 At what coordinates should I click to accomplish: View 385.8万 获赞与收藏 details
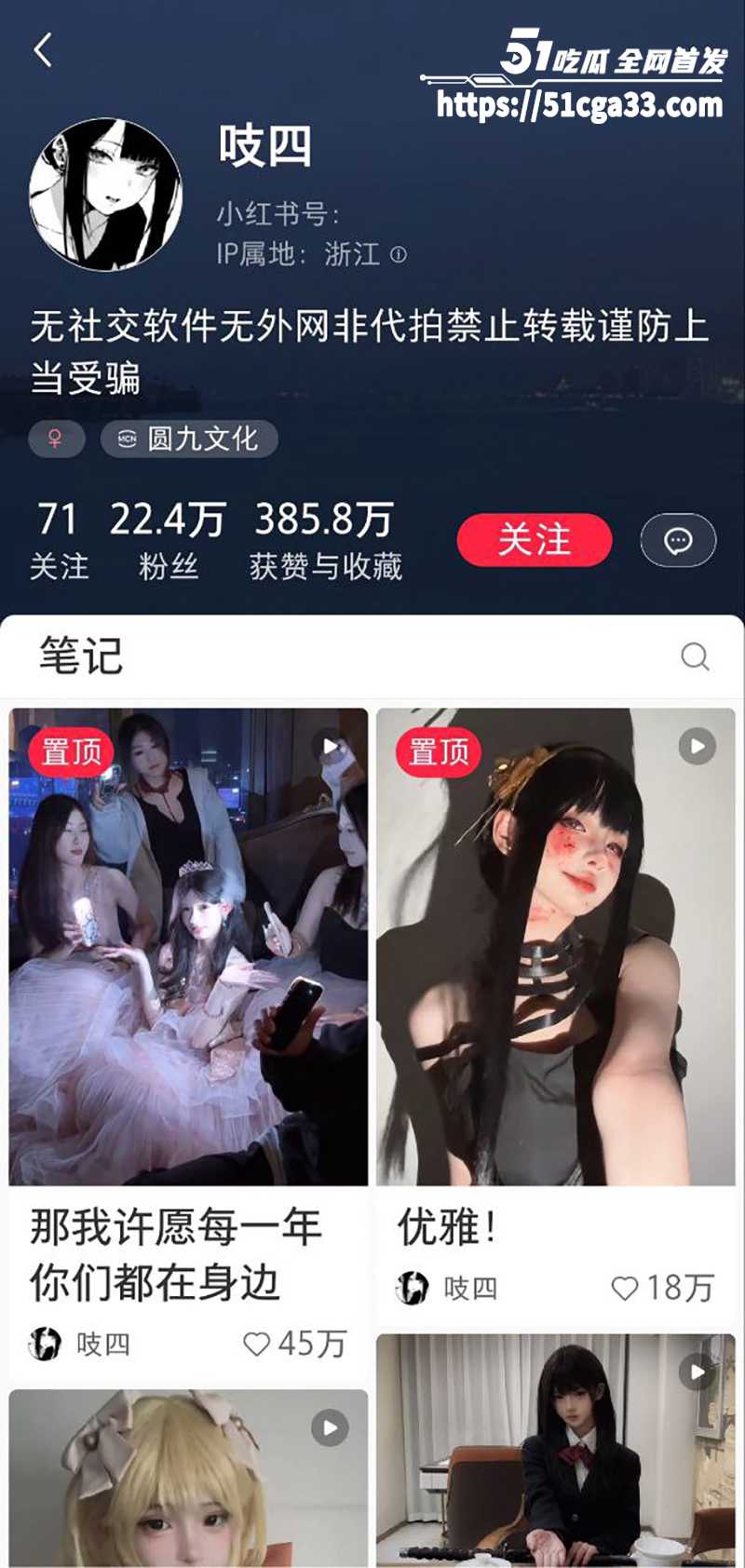click(x=324, y=540)
